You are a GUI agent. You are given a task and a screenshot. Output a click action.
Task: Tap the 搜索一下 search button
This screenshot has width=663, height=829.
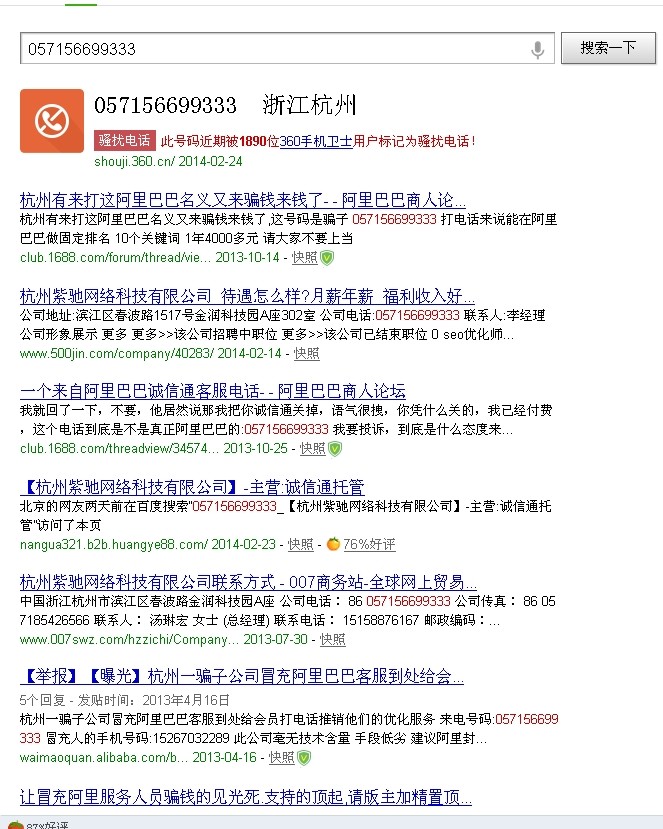coord(608,48)
